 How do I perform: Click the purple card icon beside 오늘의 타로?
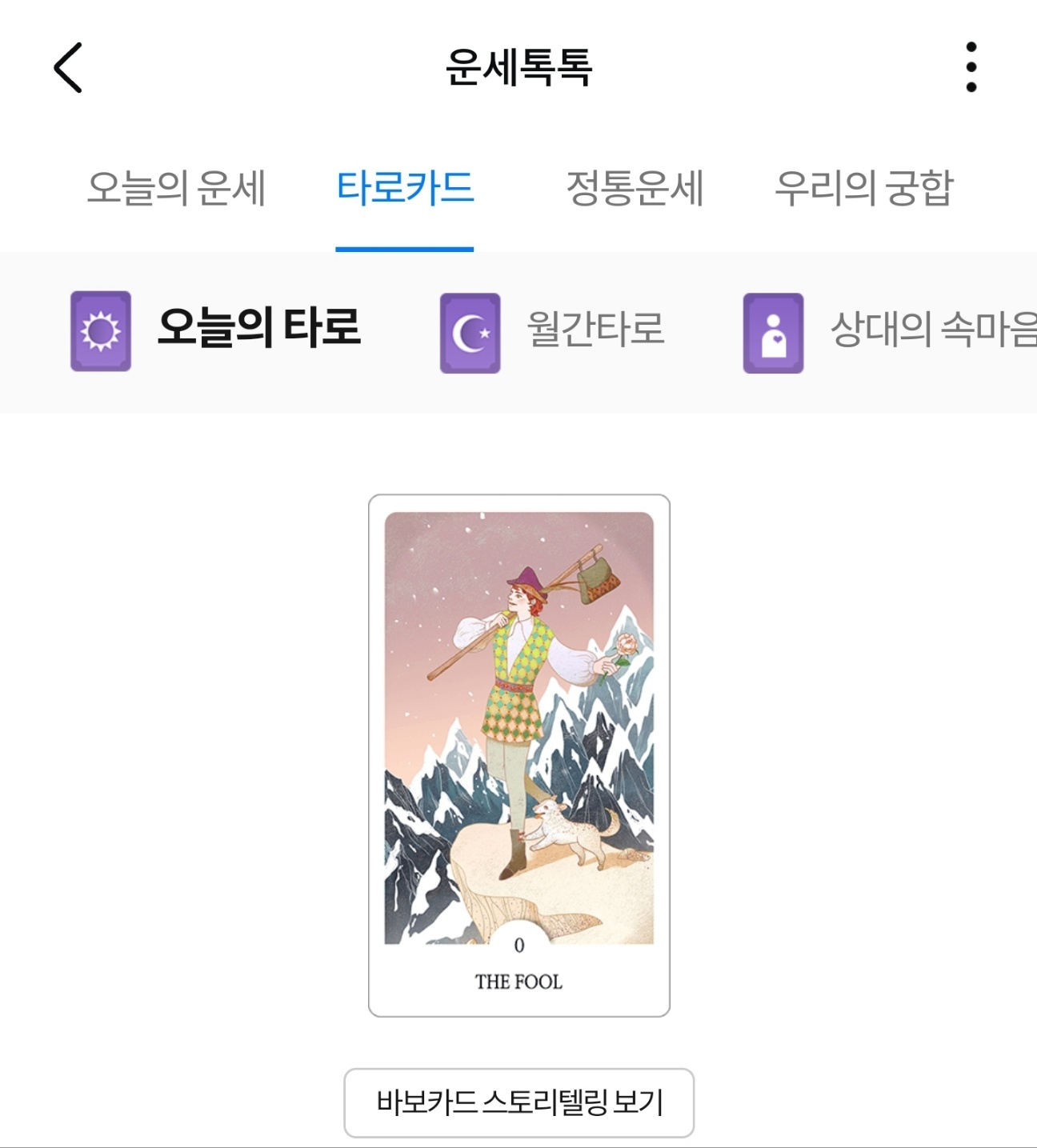(x=98, y=330)
